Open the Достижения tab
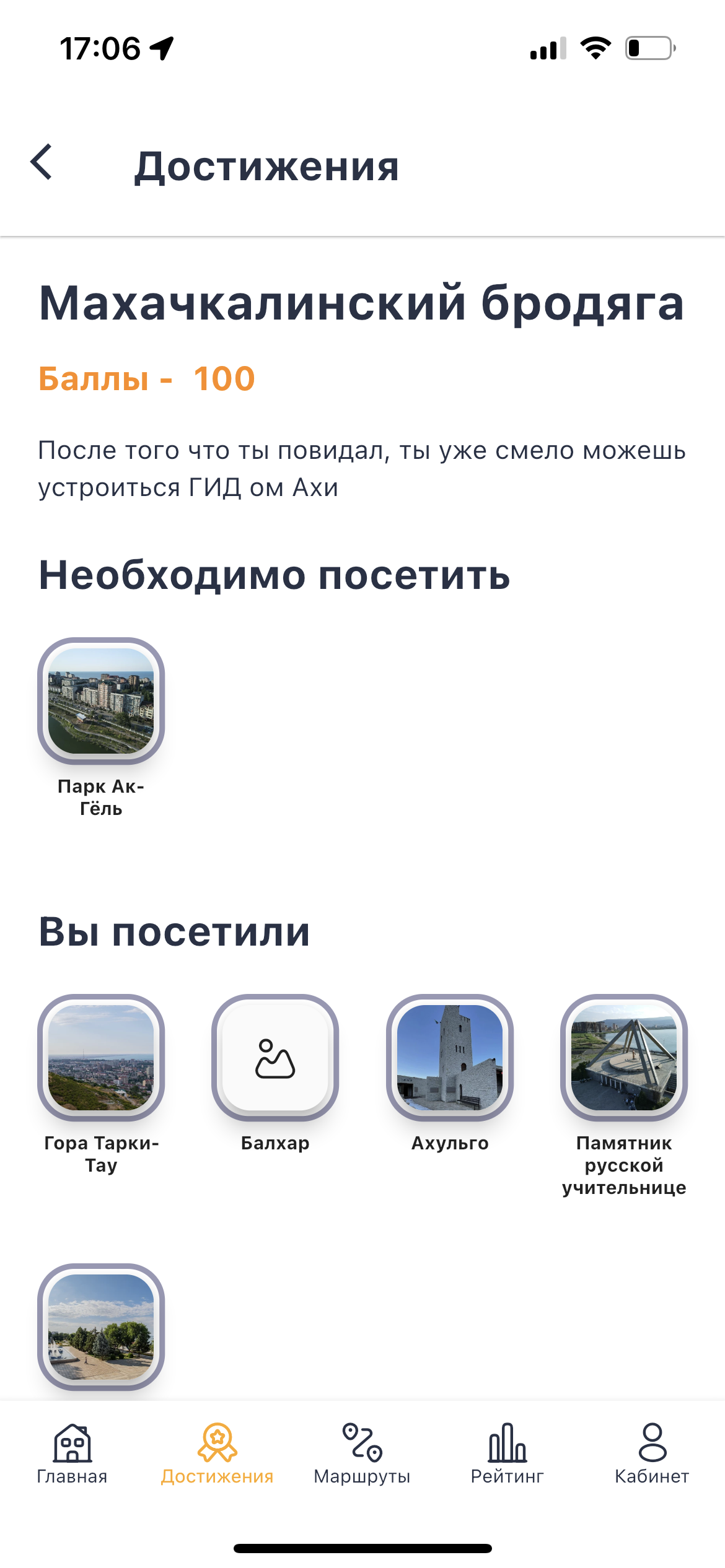This screenshot has width=725, height=1568. tap(217, 1453)
